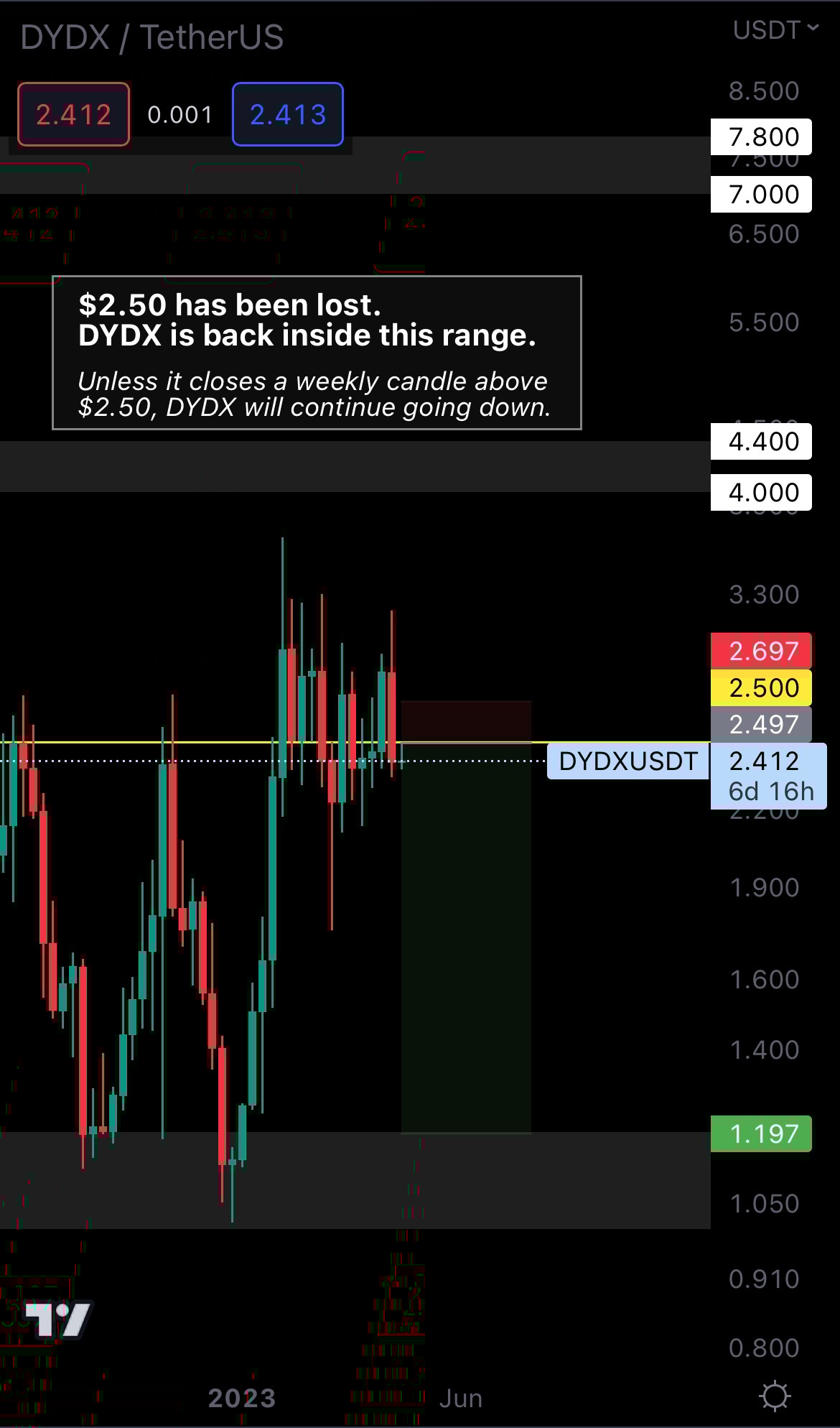Viewport: 840px width, 1428px height.
Task: Open chart settings gear icon
Action: point(775,1397)
